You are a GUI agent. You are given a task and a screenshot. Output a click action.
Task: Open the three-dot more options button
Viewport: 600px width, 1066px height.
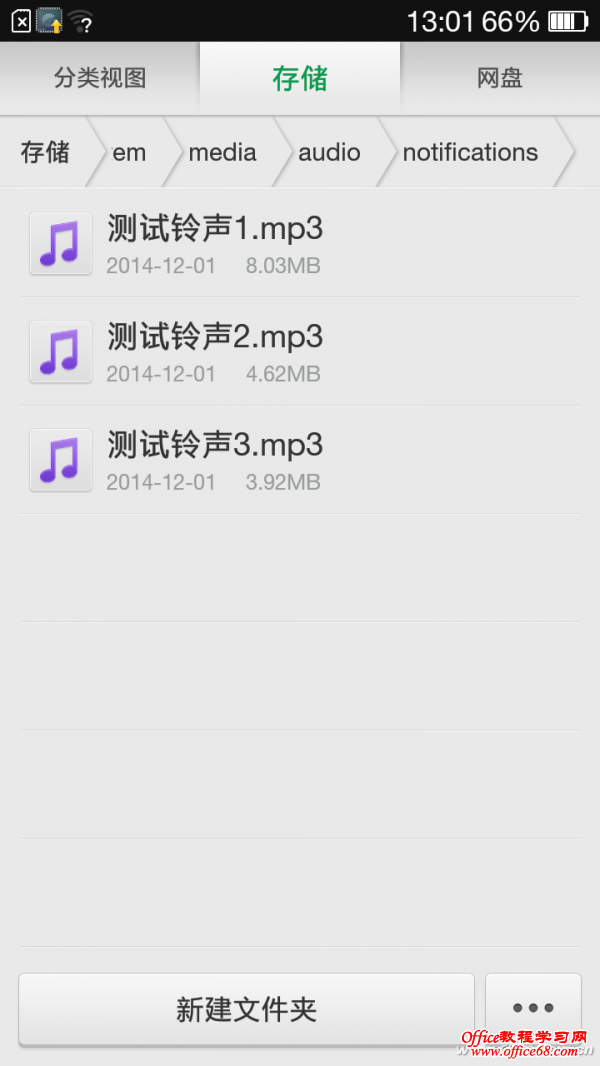point(533,1009)
